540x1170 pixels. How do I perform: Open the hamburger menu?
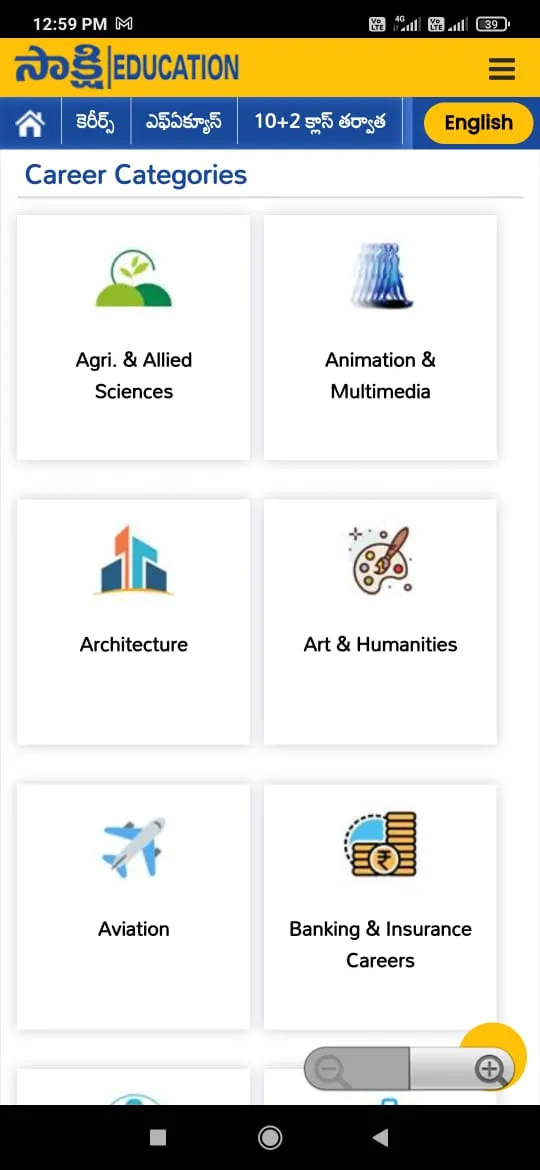coord(502,69)
